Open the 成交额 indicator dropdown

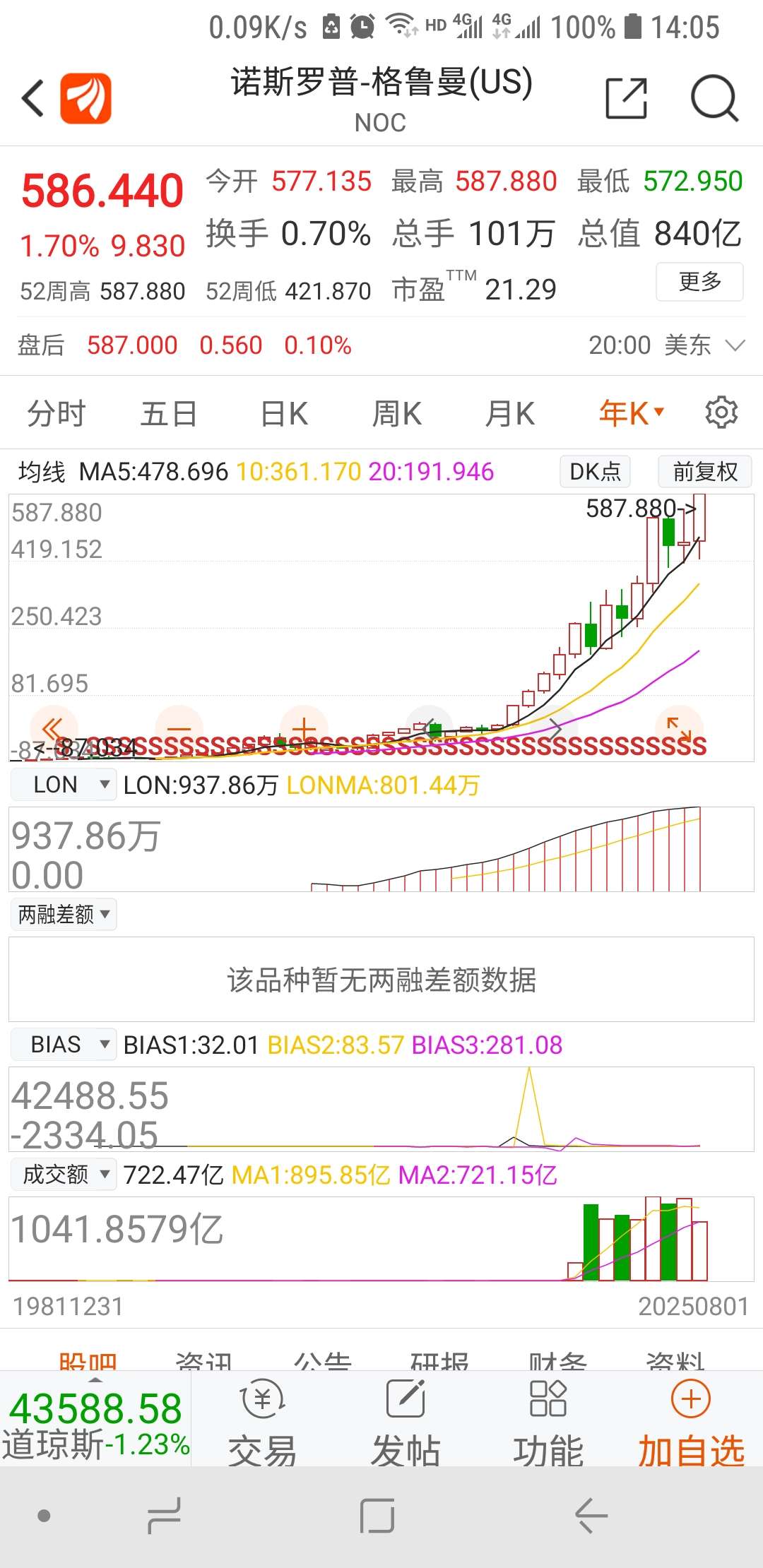64,1175
